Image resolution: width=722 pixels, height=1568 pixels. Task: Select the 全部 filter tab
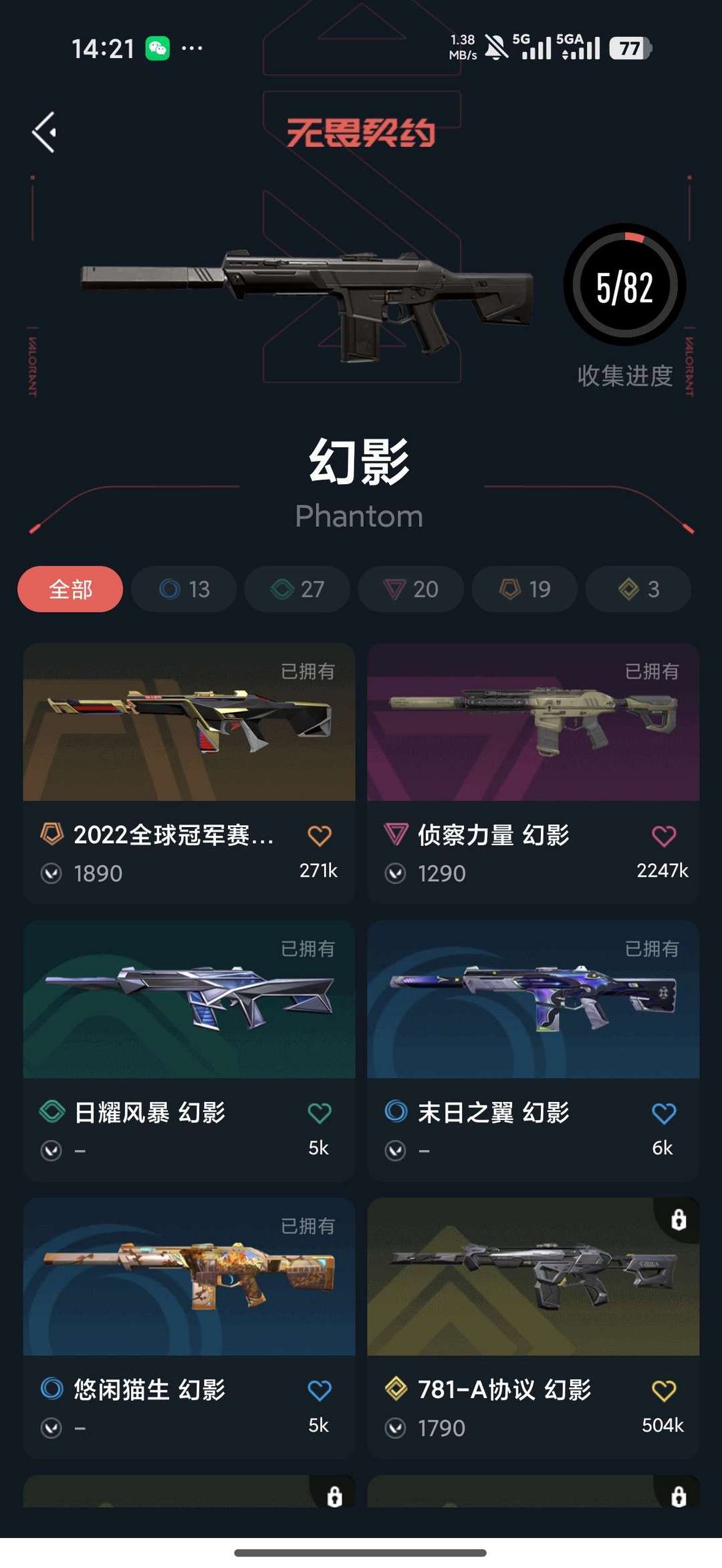(x=70, y=588)
